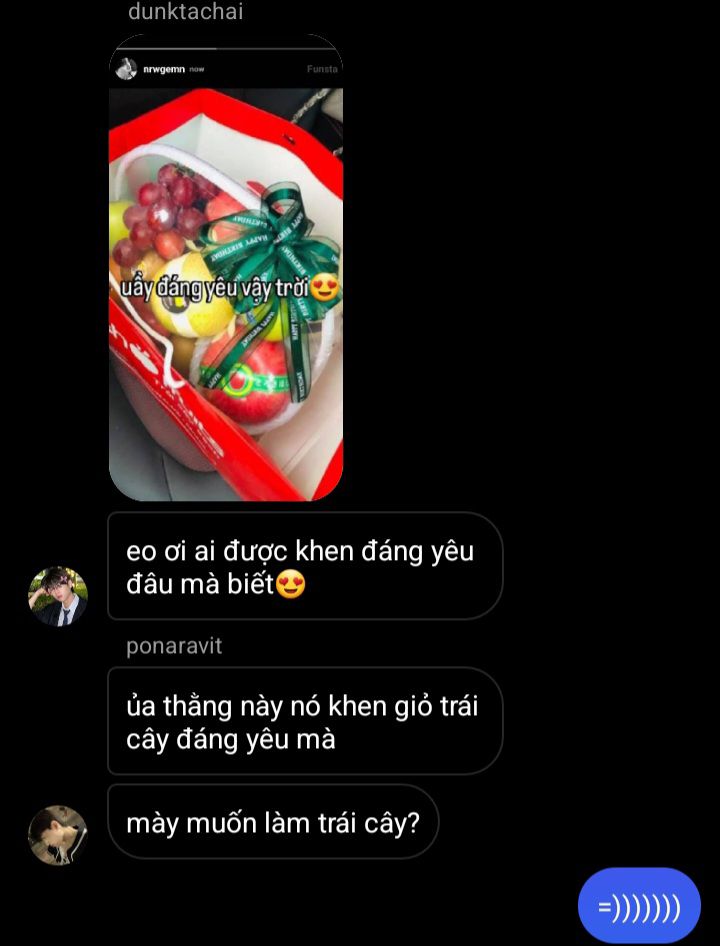Screen dimensions: 720x946
Task: Open avatar beside "mày muốn làm trái cây?" message
Action: pos(58,834)
